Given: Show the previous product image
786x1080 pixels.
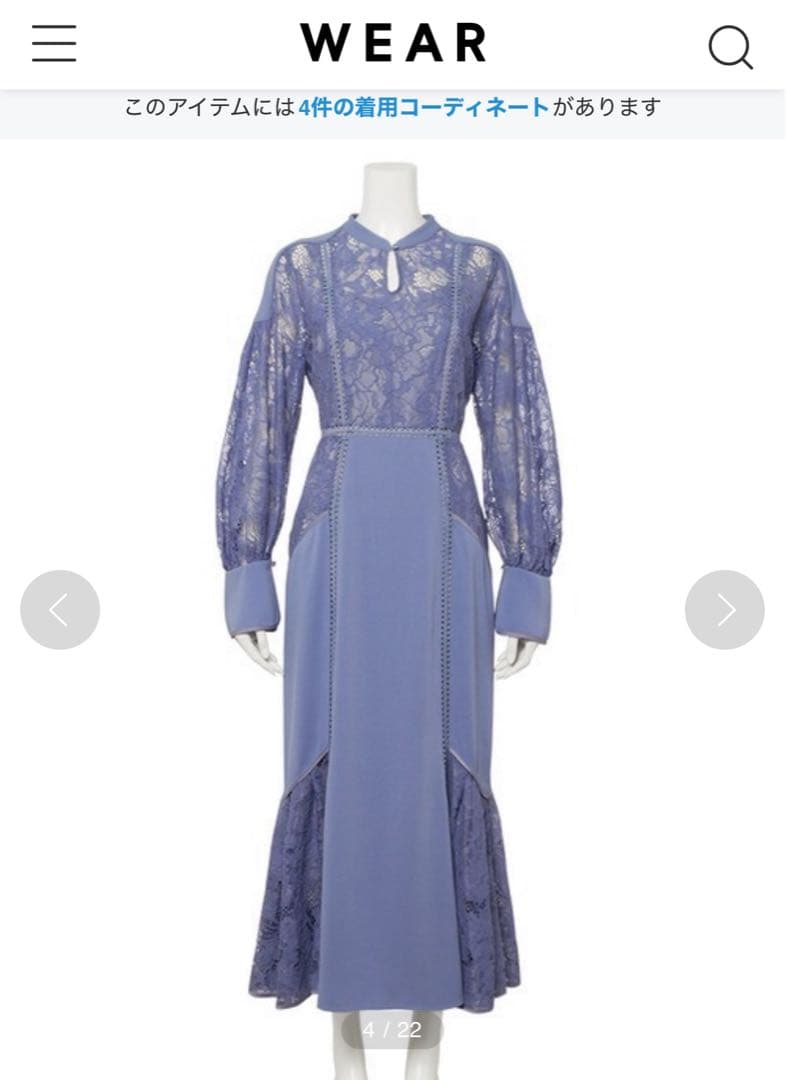Looking at the screenshot, I should 60,610.
